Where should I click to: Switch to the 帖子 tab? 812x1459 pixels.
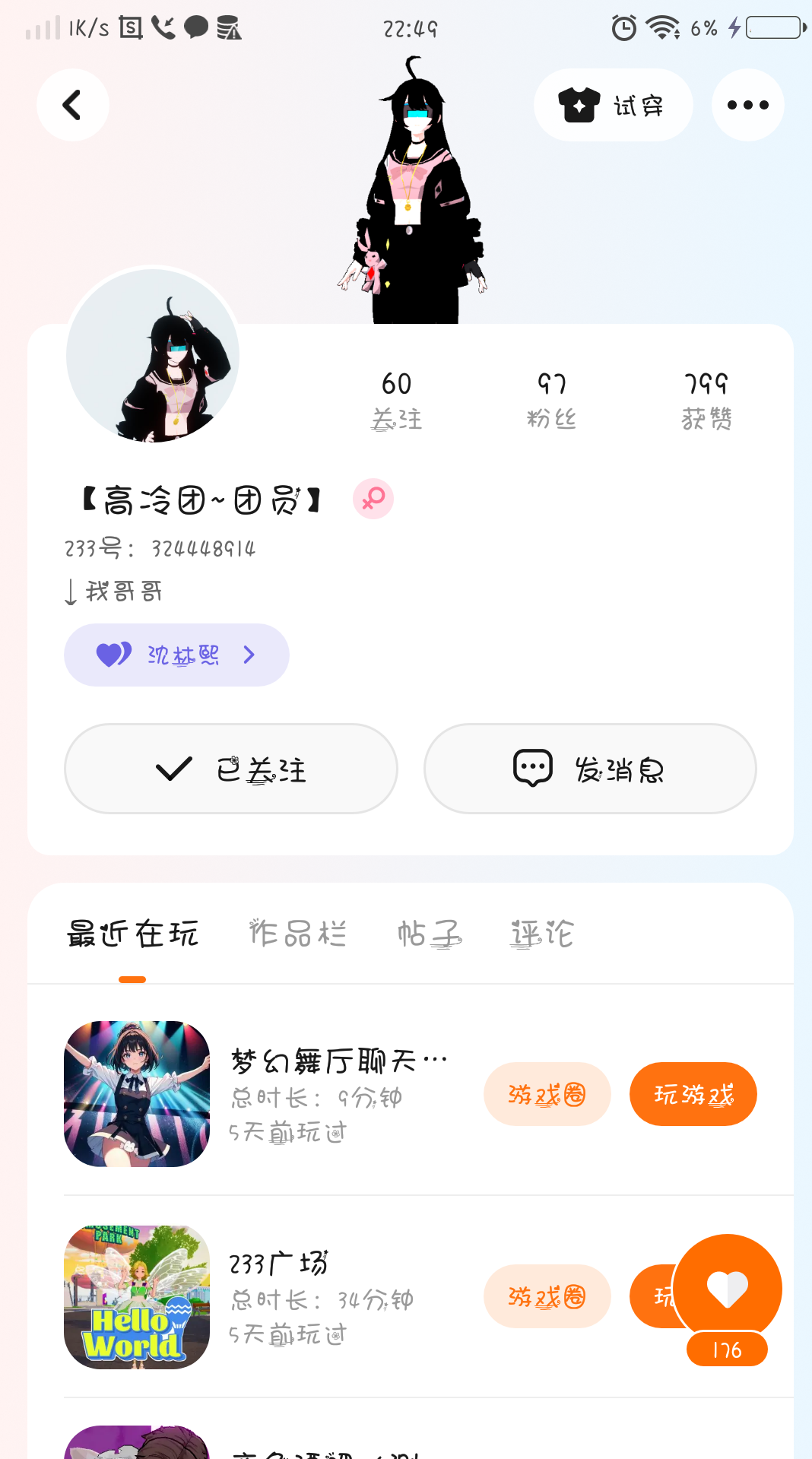point(430,934)
